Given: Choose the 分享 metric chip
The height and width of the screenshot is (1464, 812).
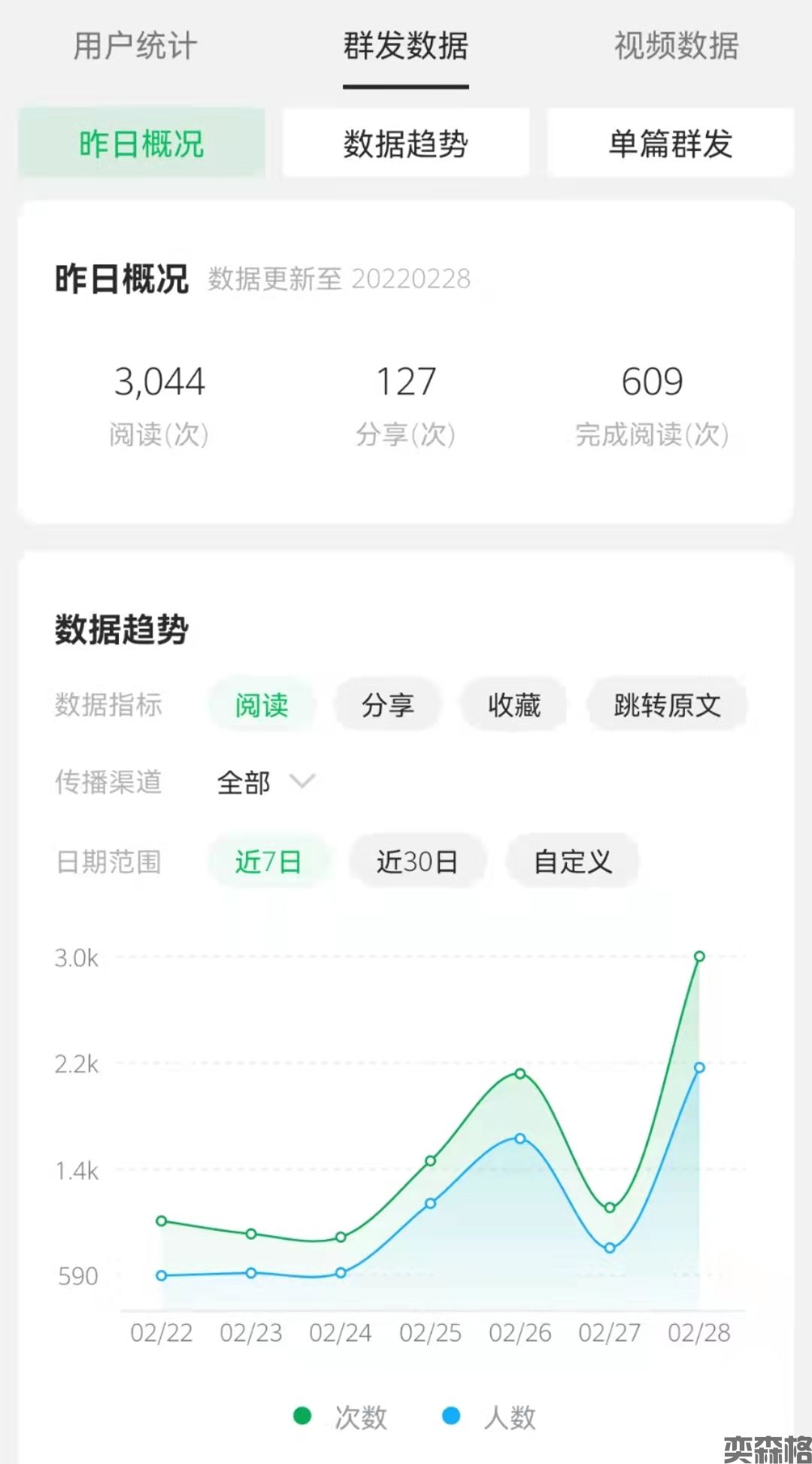Looking at the screenshot, I should [x=388, y=705].
